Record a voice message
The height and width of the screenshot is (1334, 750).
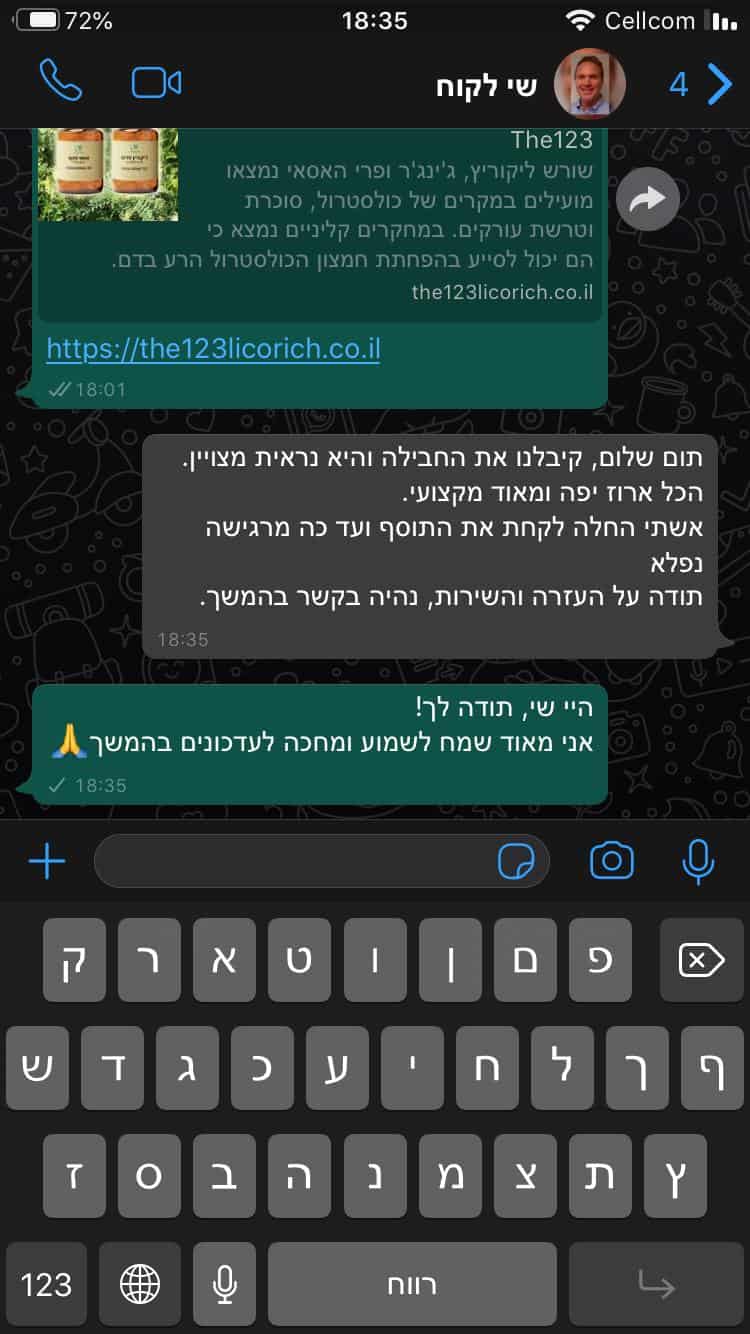[698, 861]
